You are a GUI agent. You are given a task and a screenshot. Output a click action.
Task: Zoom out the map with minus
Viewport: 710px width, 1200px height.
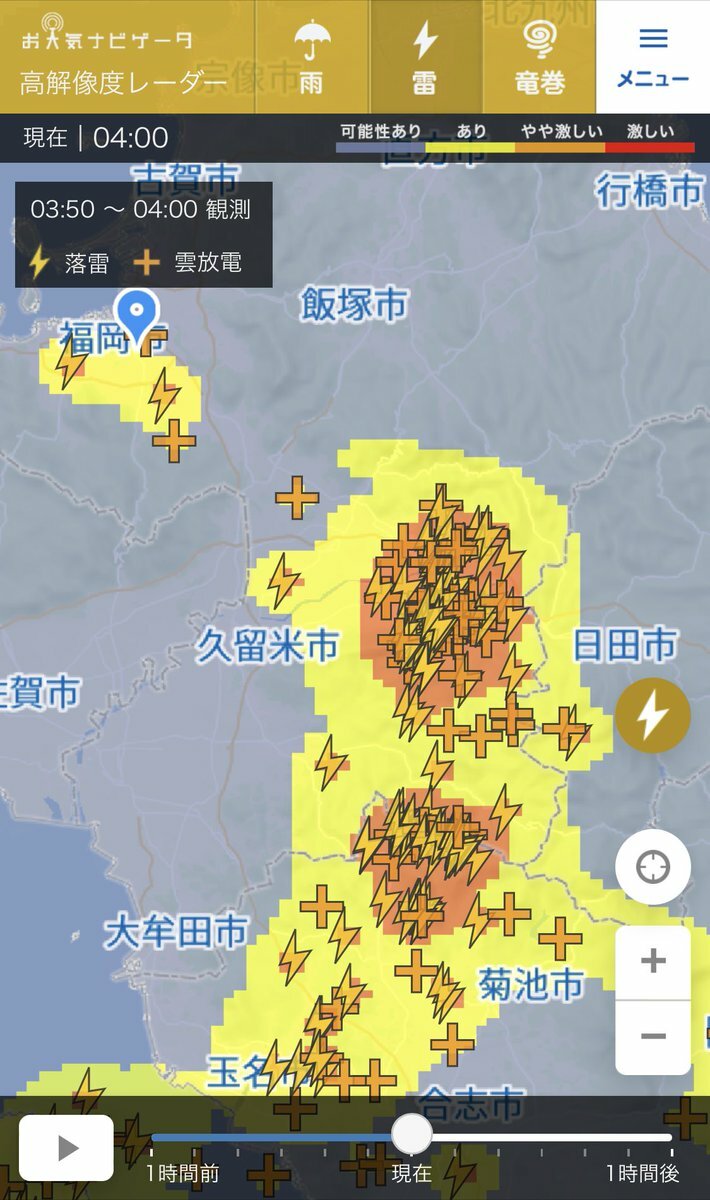click(652, 1036)
